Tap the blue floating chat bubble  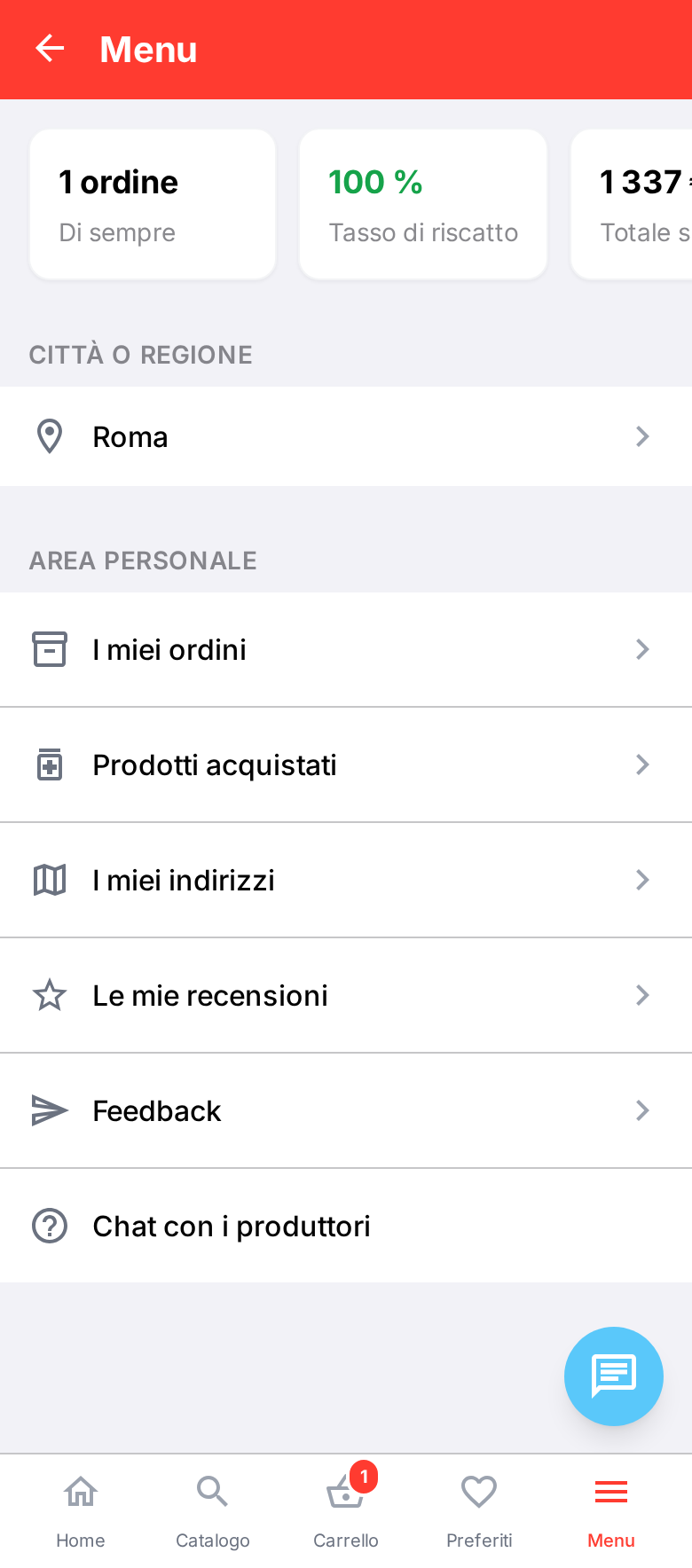[613, 1376]
